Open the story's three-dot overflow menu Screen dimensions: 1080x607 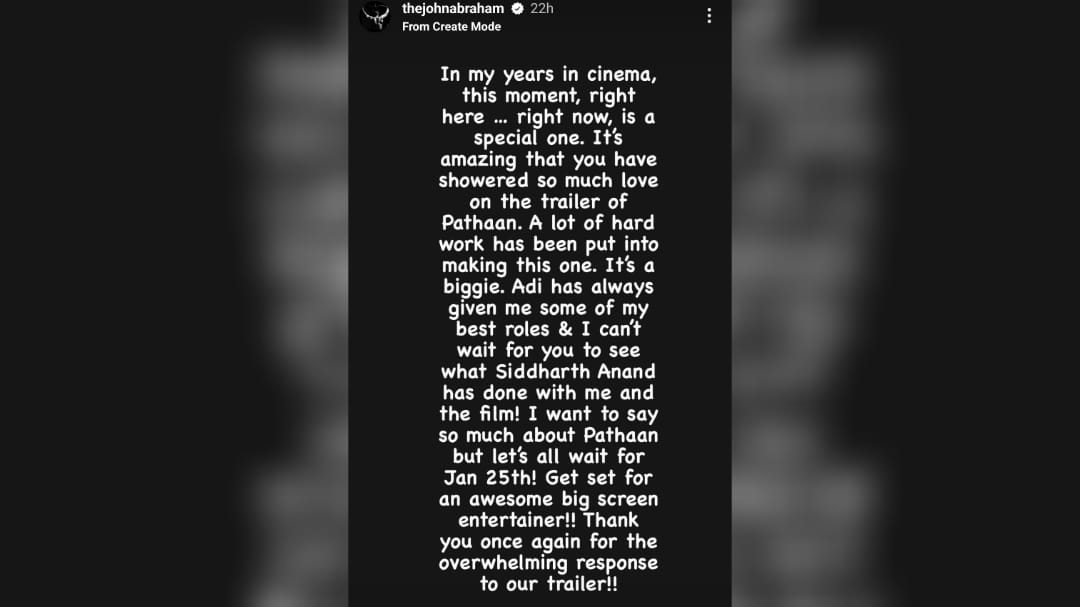[x=709, y=16]
